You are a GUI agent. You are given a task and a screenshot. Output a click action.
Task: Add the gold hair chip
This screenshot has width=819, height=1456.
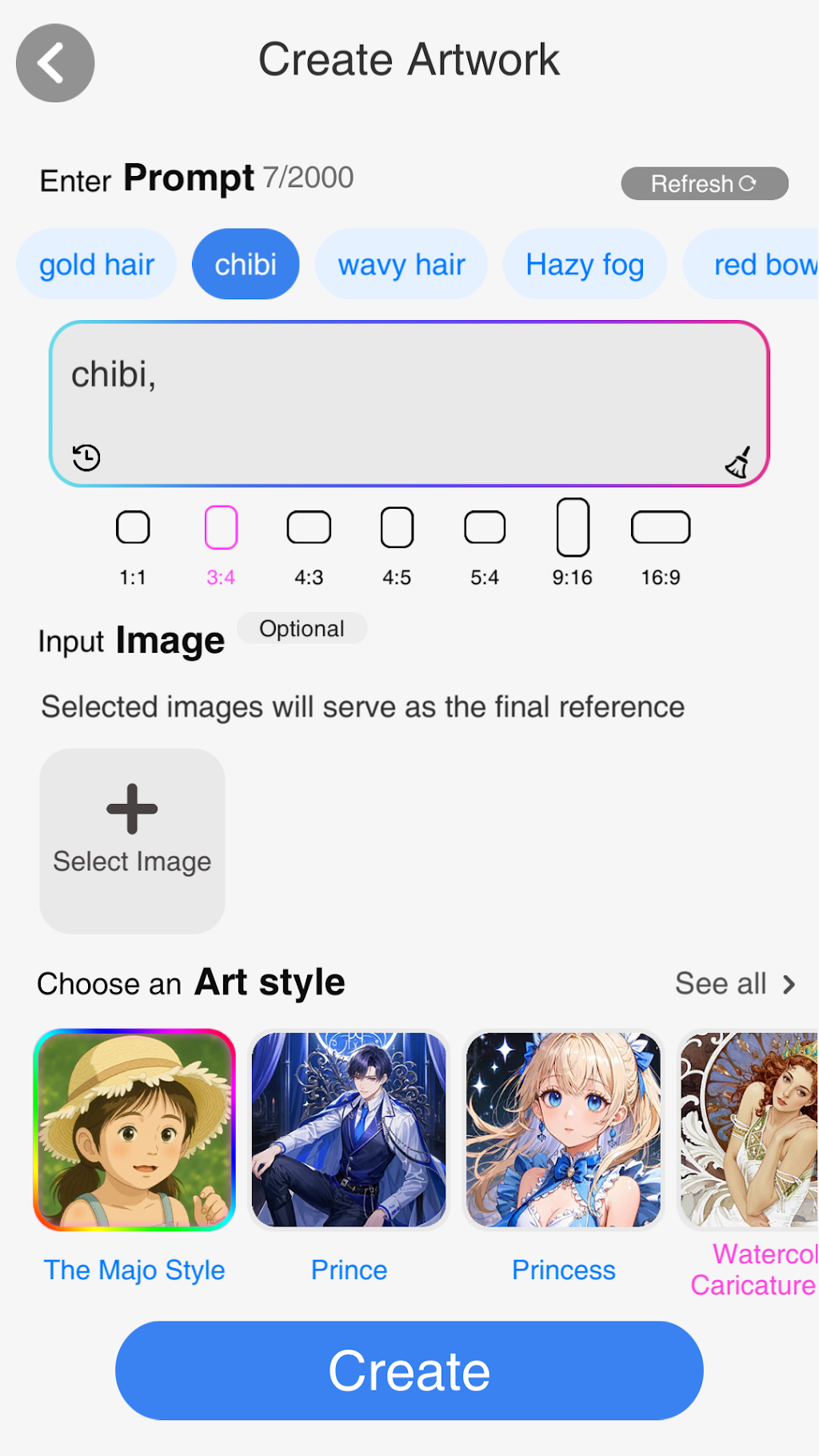pyautogui.click(x=97, y=265)
